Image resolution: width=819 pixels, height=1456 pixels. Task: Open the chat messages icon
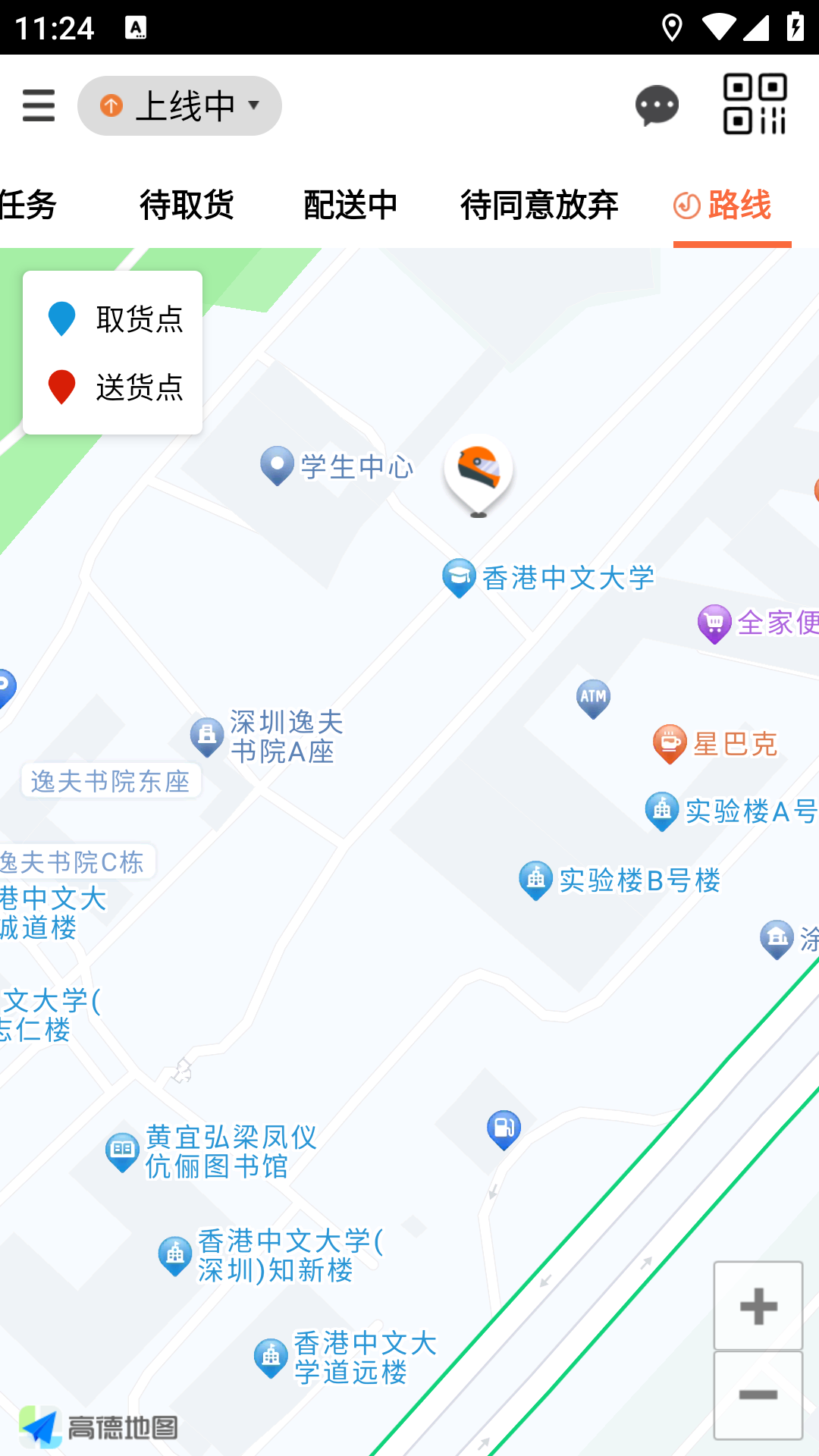[x=655, y=106]
